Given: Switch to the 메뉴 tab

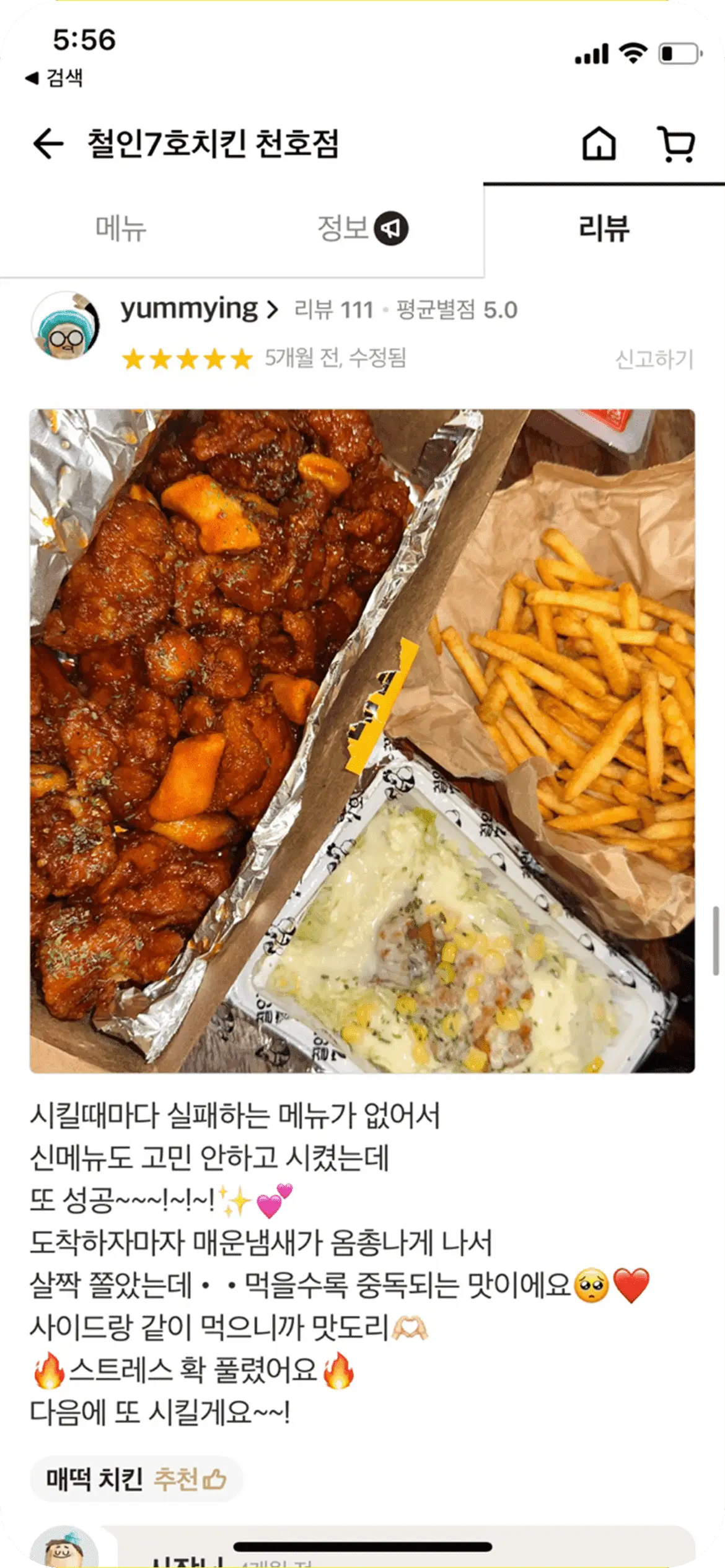Looking at the screenshot, I should 121,229.
